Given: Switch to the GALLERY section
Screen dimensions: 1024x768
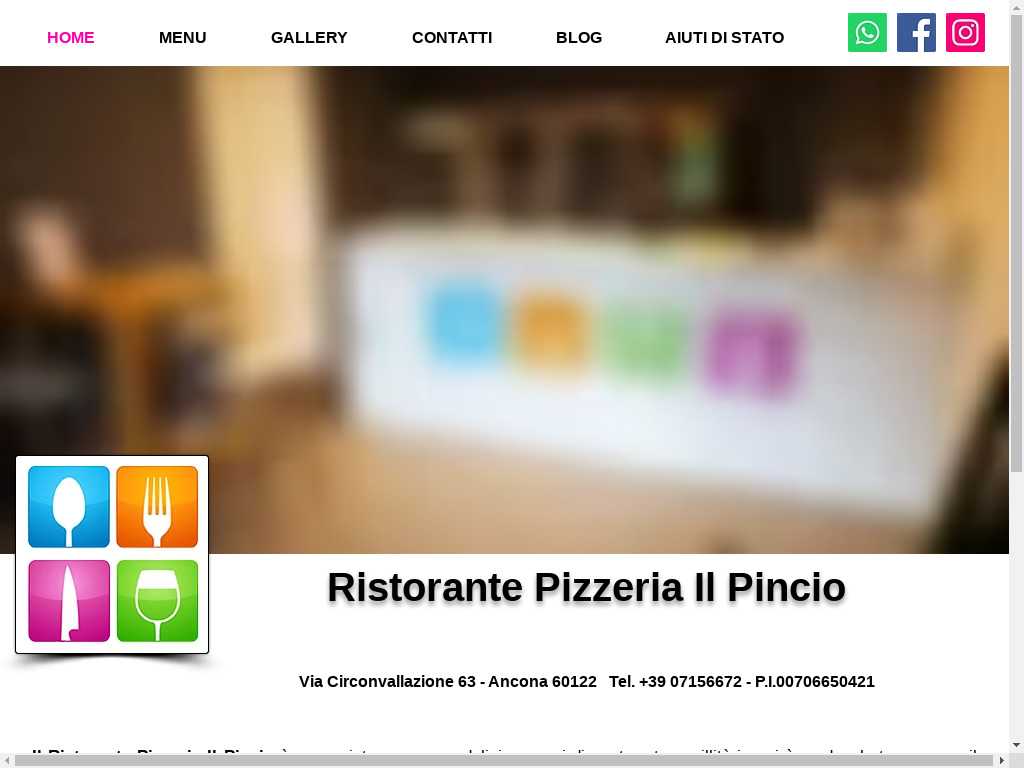Looking at the screenshot, I should coord(309,37).
